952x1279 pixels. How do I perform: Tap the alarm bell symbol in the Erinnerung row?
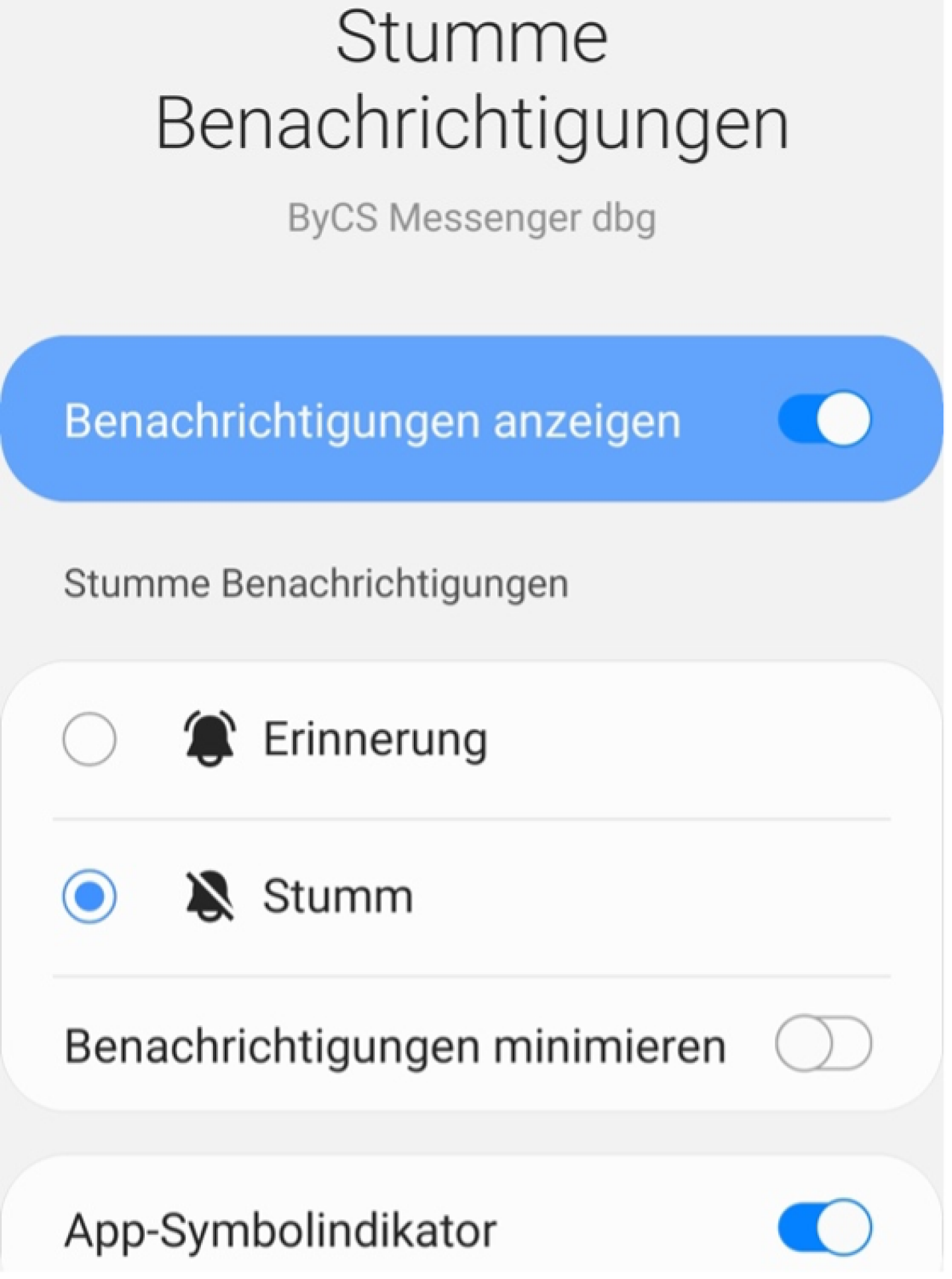click(x=209, y=739)
